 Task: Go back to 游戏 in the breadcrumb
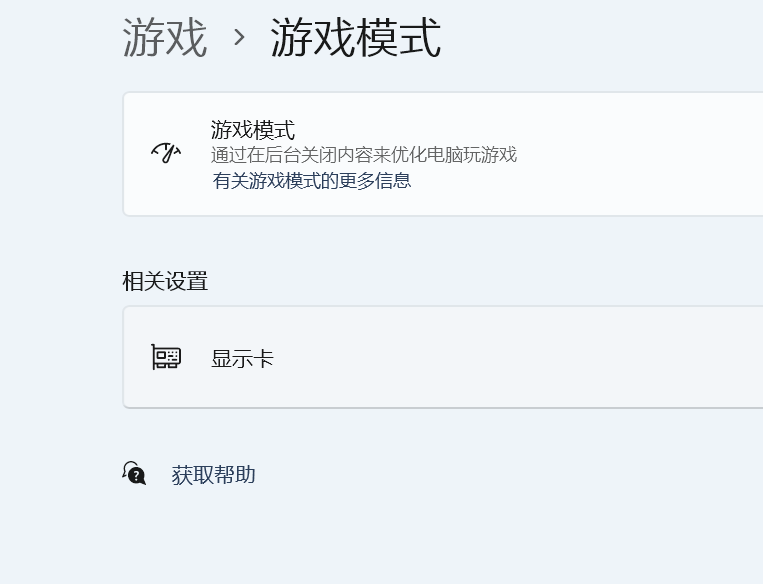(165, 38)
